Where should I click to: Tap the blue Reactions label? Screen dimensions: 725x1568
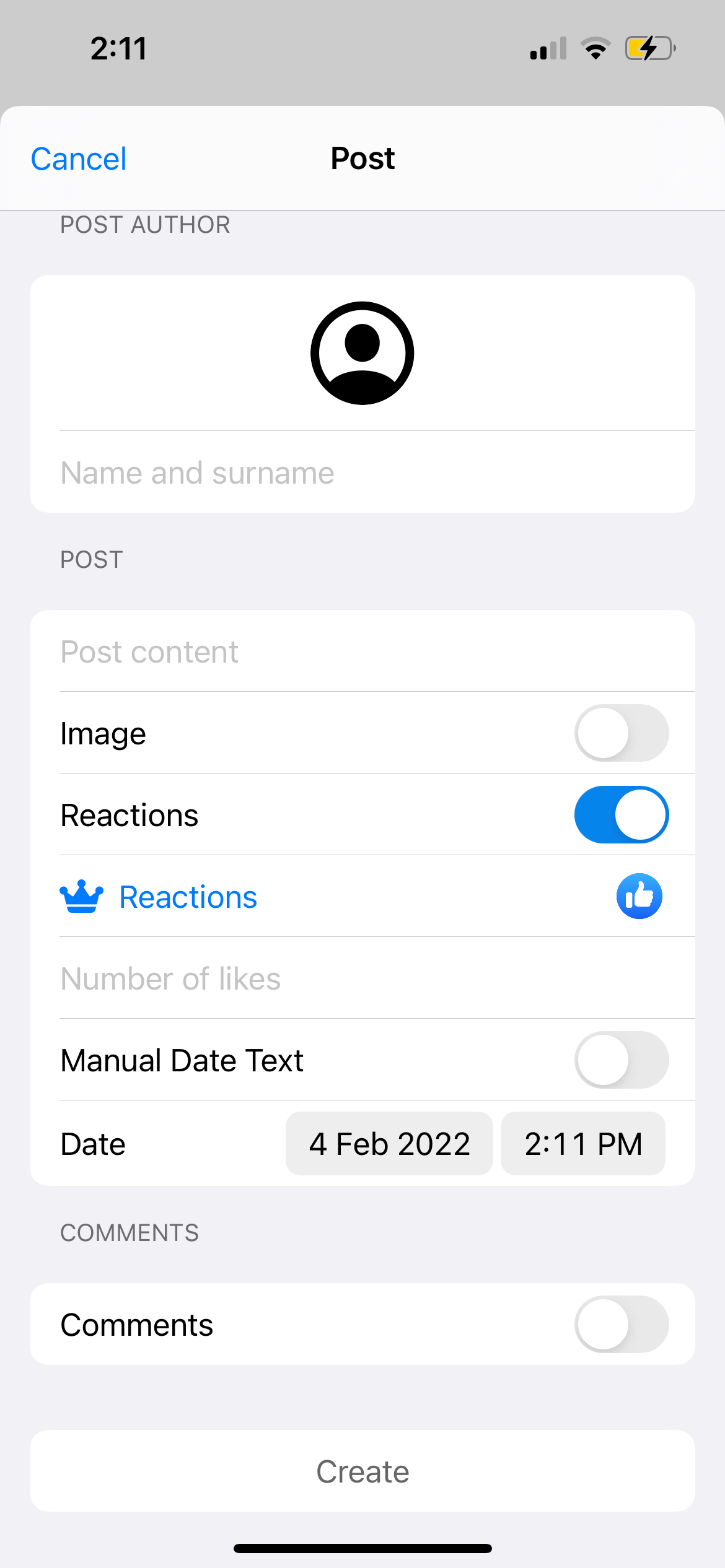pos(188,896)
